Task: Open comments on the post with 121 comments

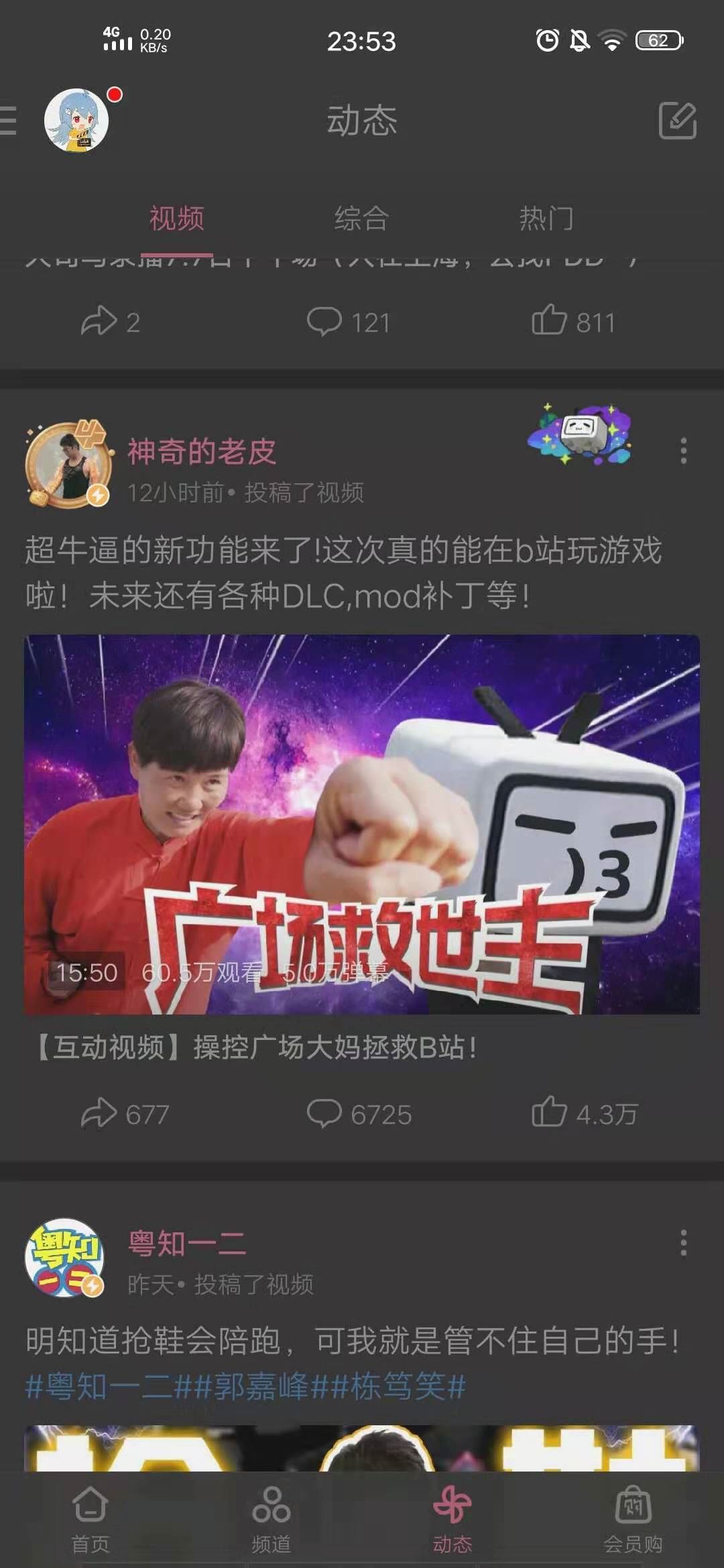Action: (x=349, y=322)
